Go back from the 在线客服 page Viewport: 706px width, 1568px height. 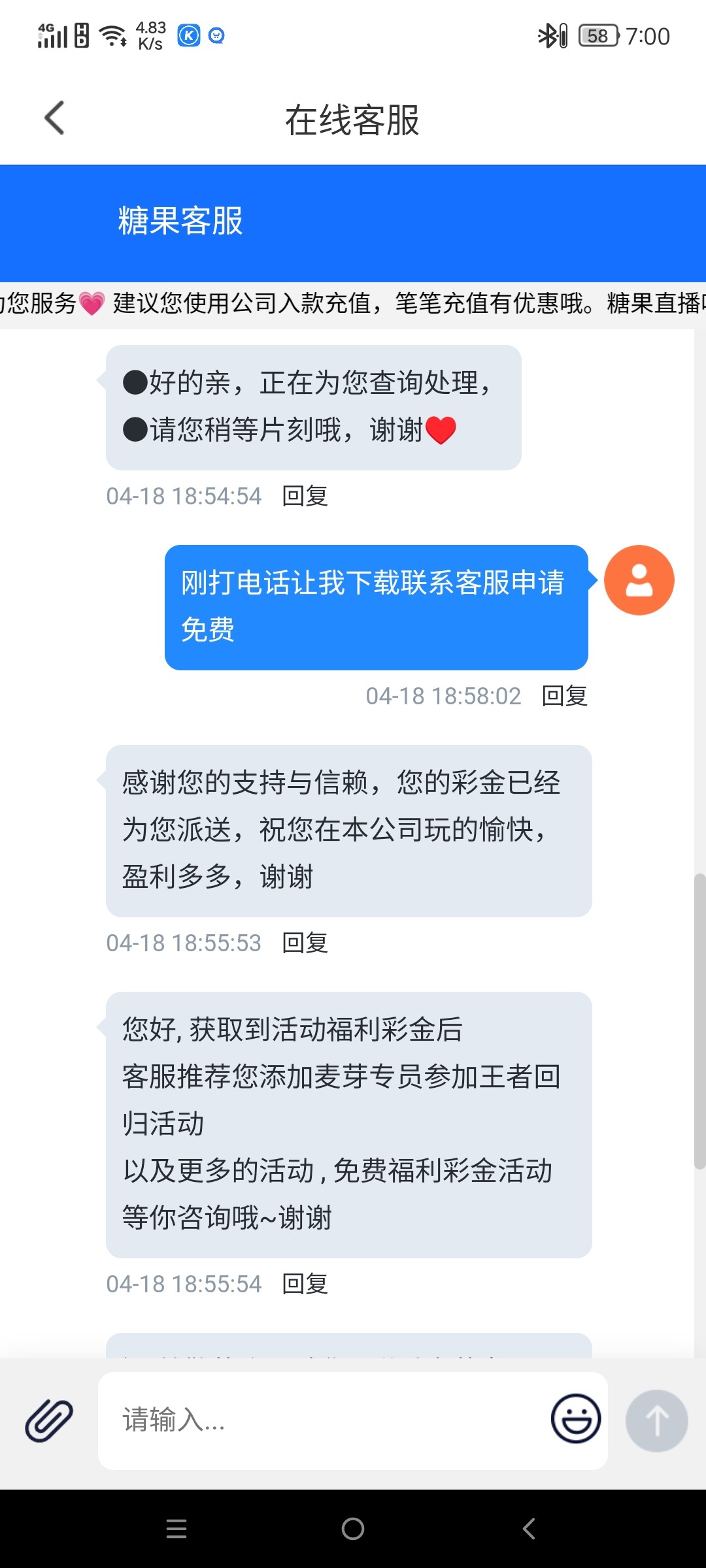(55, 118)
